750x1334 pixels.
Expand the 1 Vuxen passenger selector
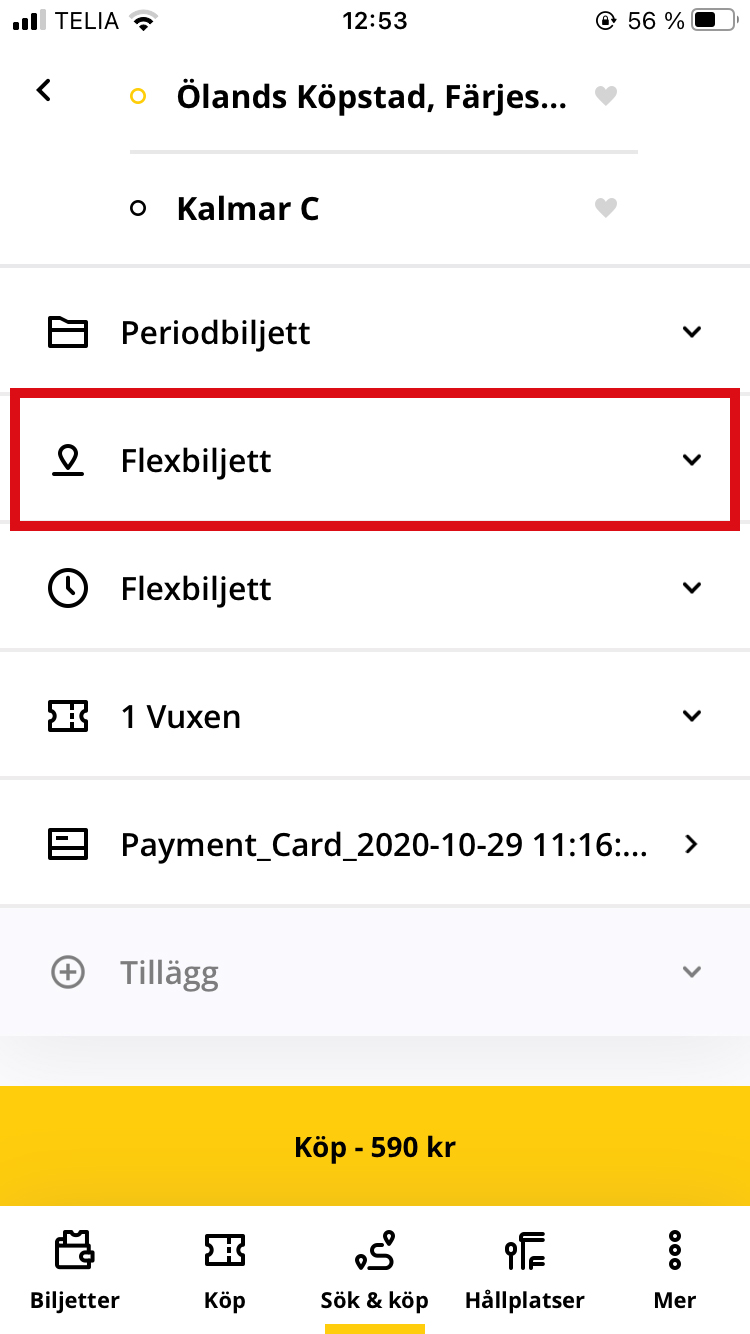[692, 716]
